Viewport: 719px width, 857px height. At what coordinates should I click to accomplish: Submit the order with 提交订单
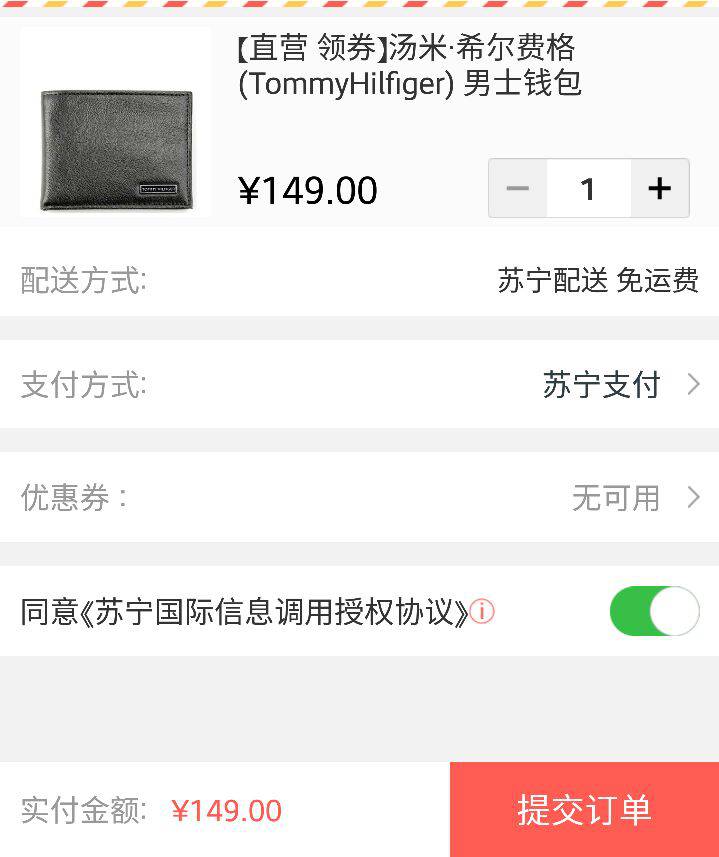pyautogui.click(x=584, y=809)
